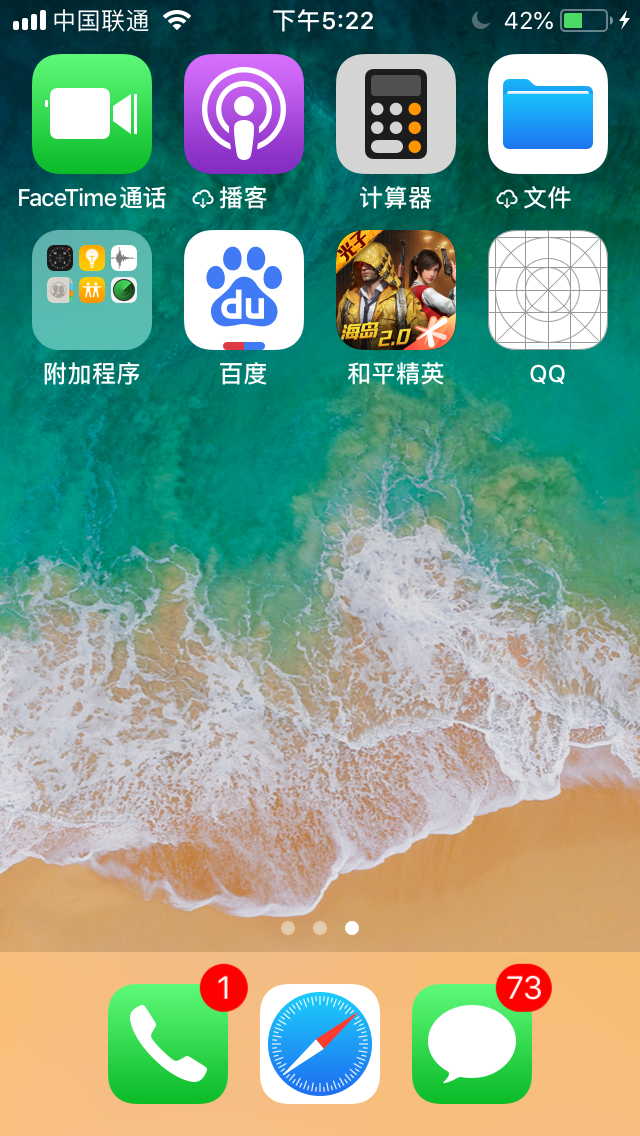Image resolution: width=640 pixels, height=1136 pixels.
Task: Open the FaceTime通话 app
Action: coord(92,114)
